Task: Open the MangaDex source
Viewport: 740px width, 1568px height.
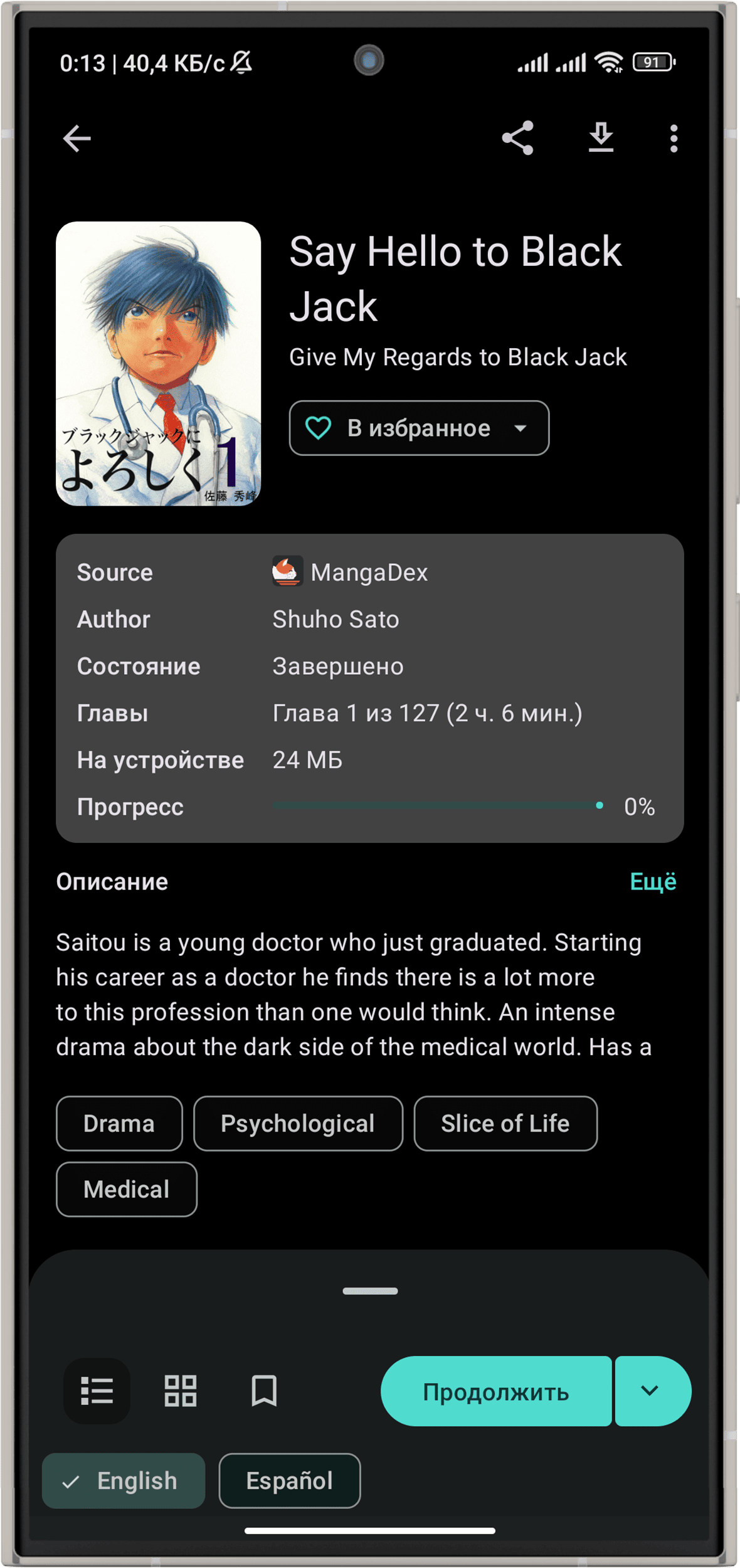Action: point(369,572)
